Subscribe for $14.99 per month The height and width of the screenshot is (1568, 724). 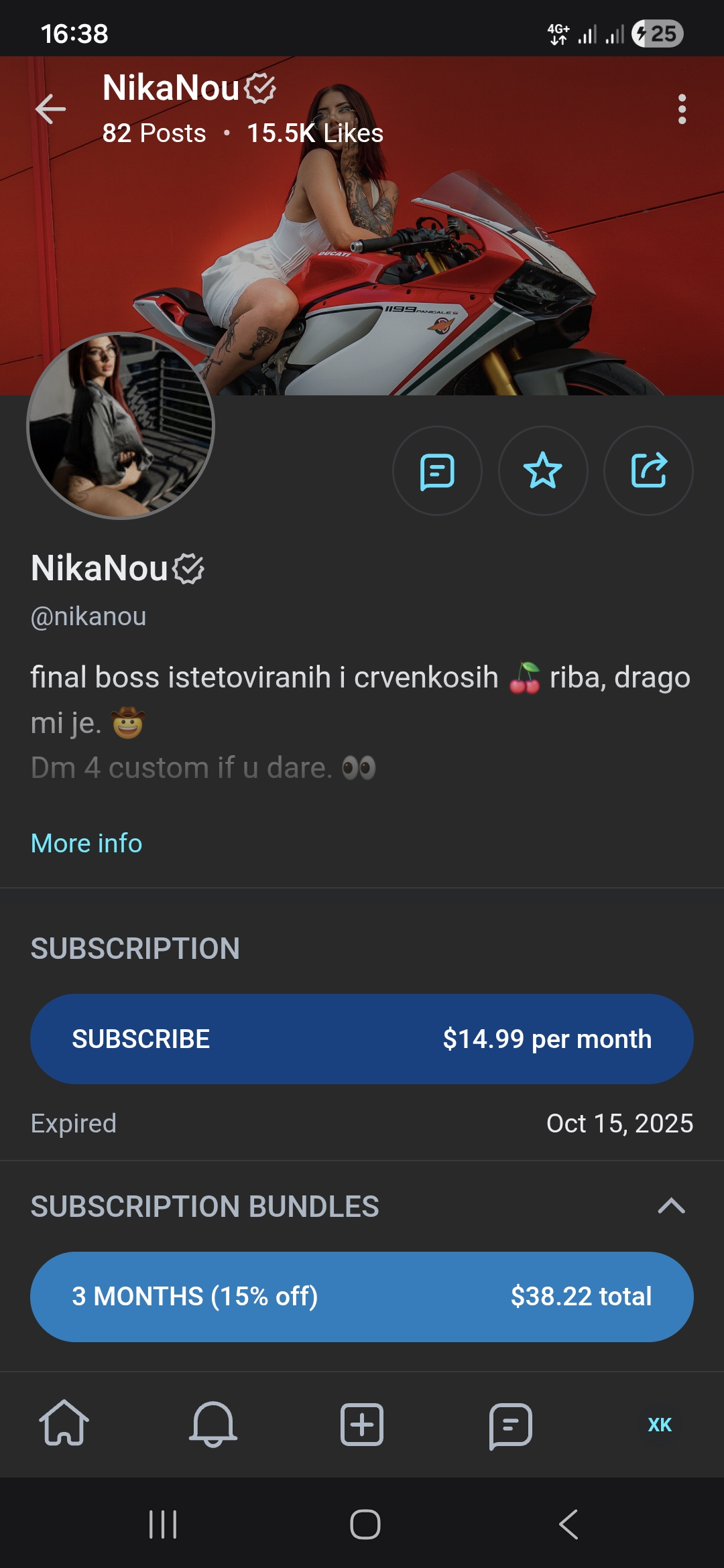pos(362,1039)
